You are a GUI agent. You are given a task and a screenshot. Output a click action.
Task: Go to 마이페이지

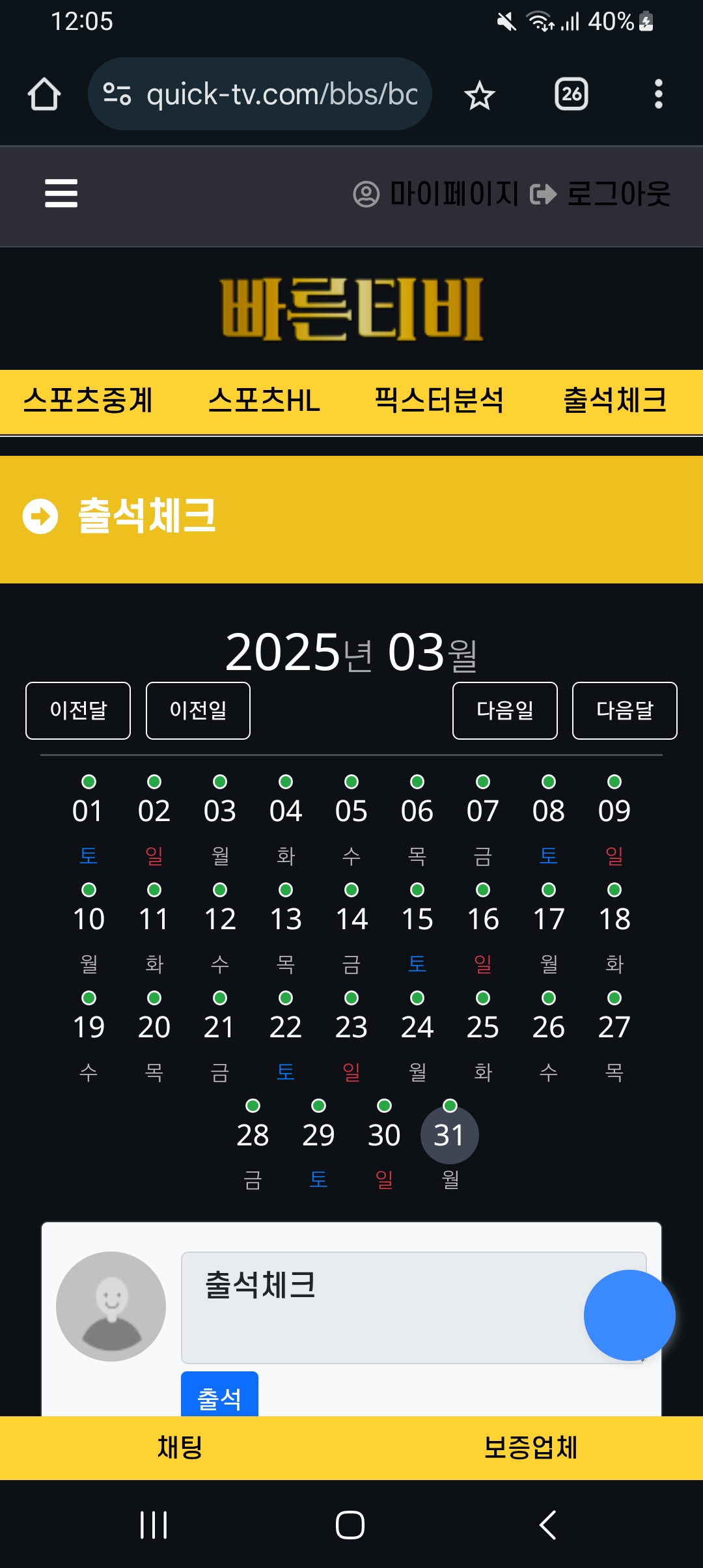coord(436,194)
